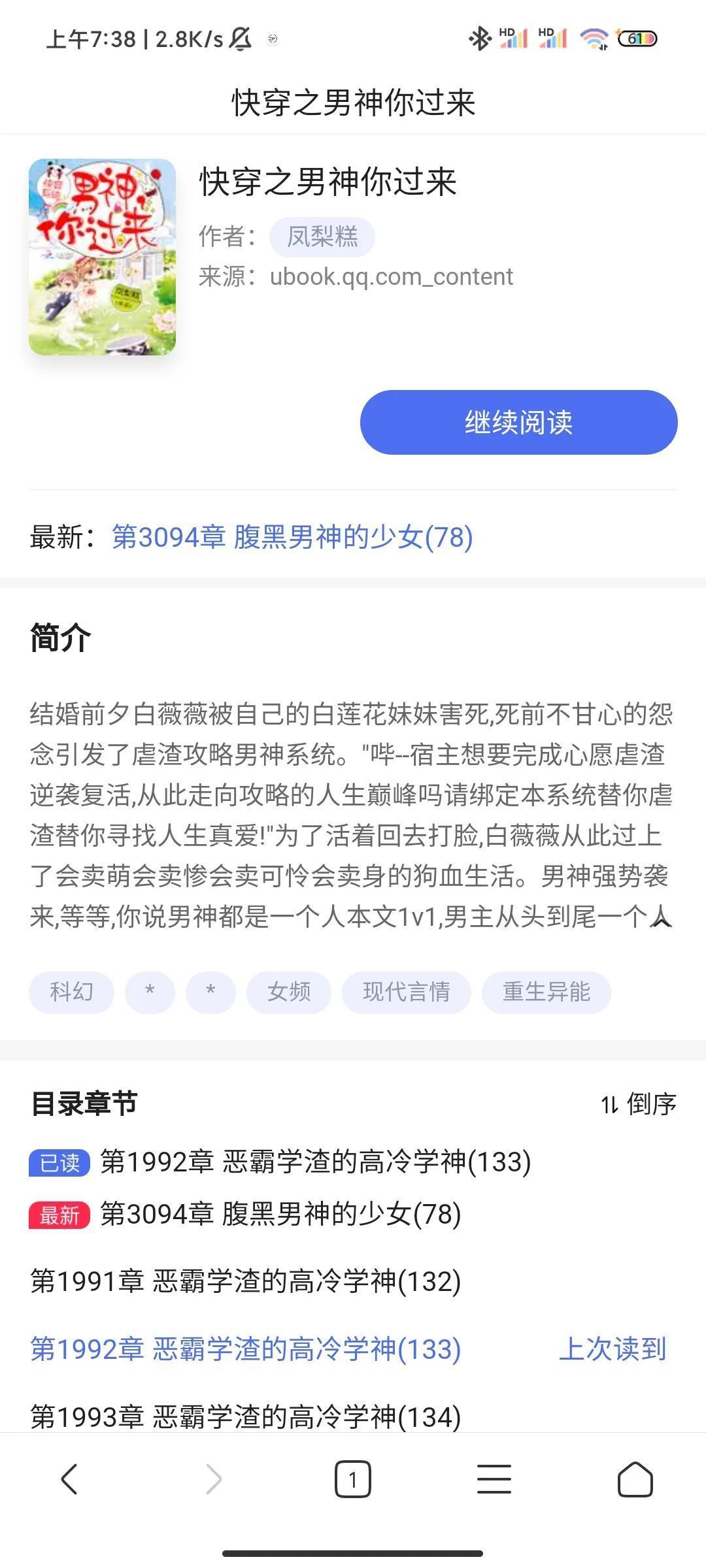Select the 女频 tag
This screenshot has width=706, height=1568.
tap(288, 992)
